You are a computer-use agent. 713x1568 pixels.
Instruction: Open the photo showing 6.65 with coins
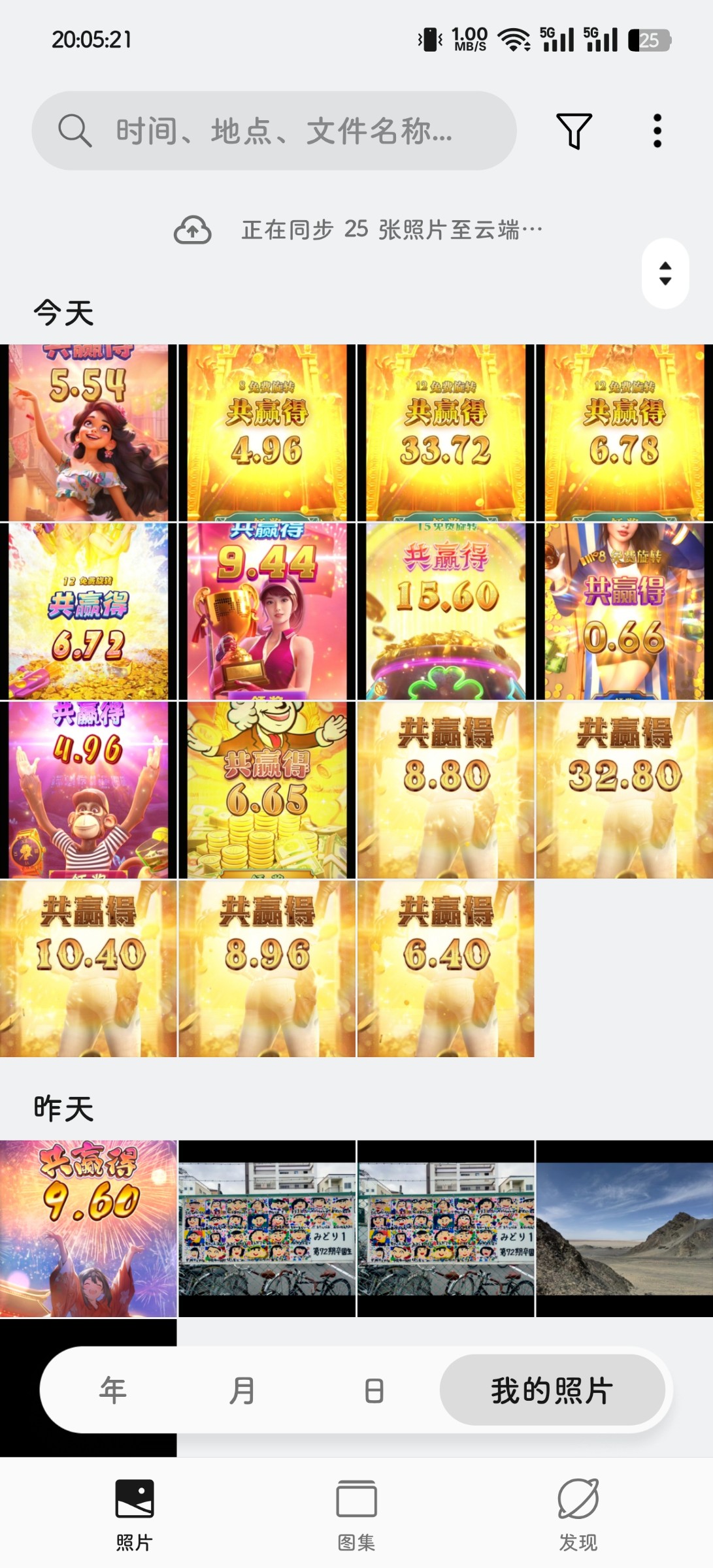[267, 790]
